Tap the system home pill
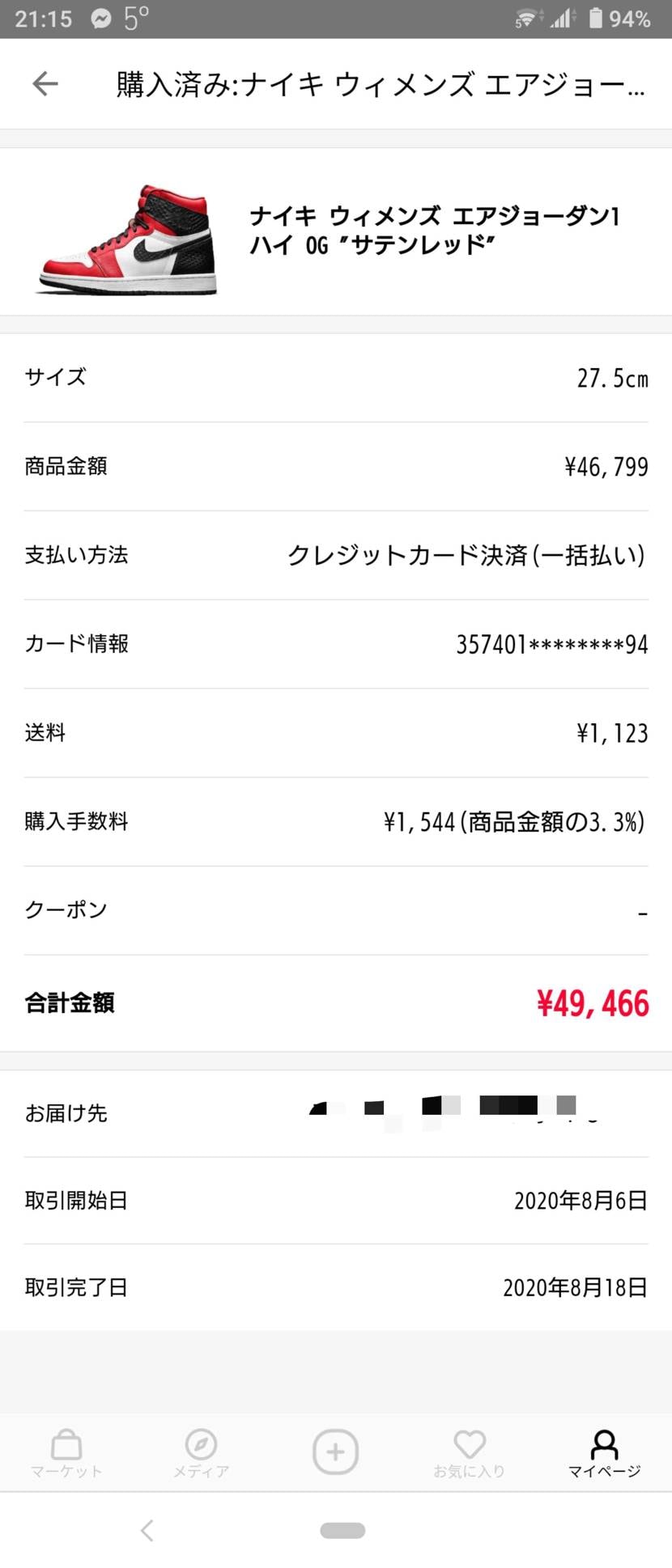Viewport: 672px width, 1568px height. [x=342, y=1530]
